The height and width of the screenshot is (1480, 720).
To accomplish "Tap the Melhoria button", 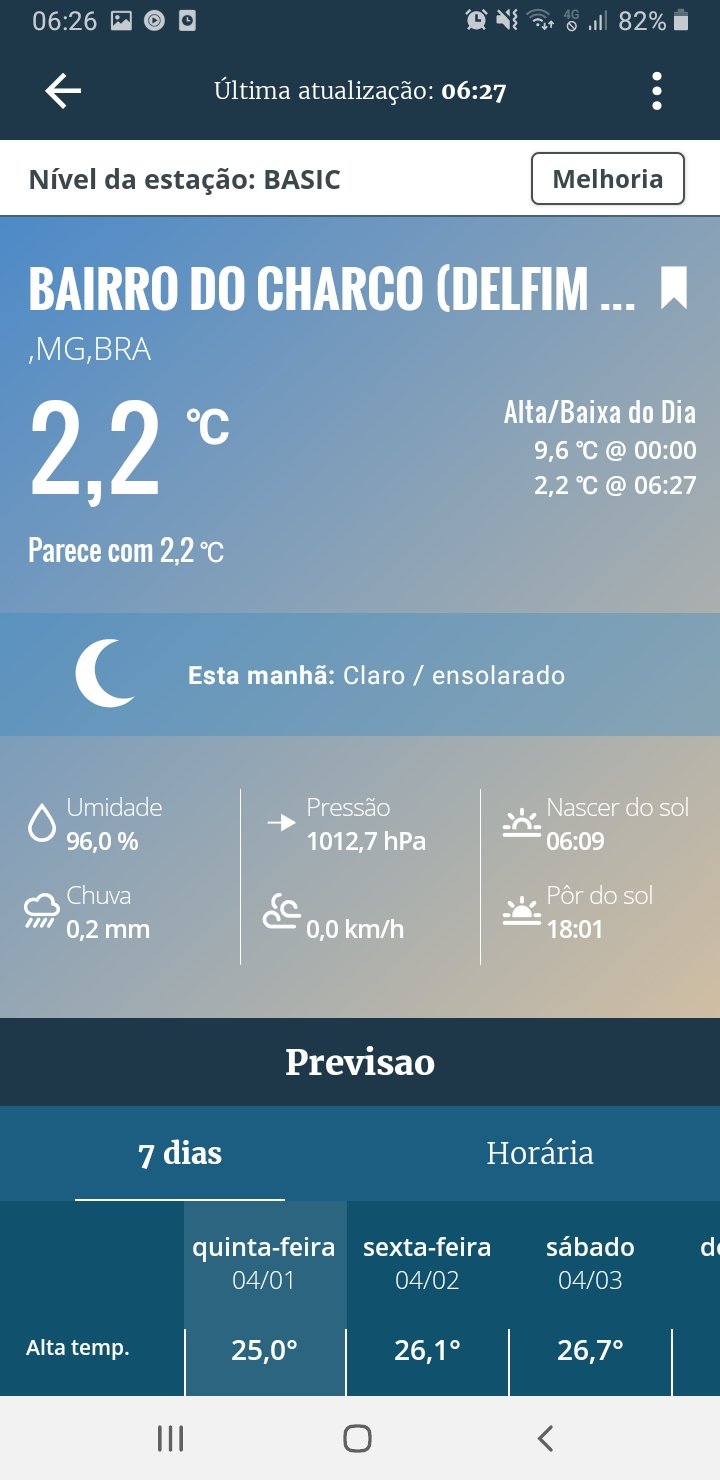I will tap(608, 179).
